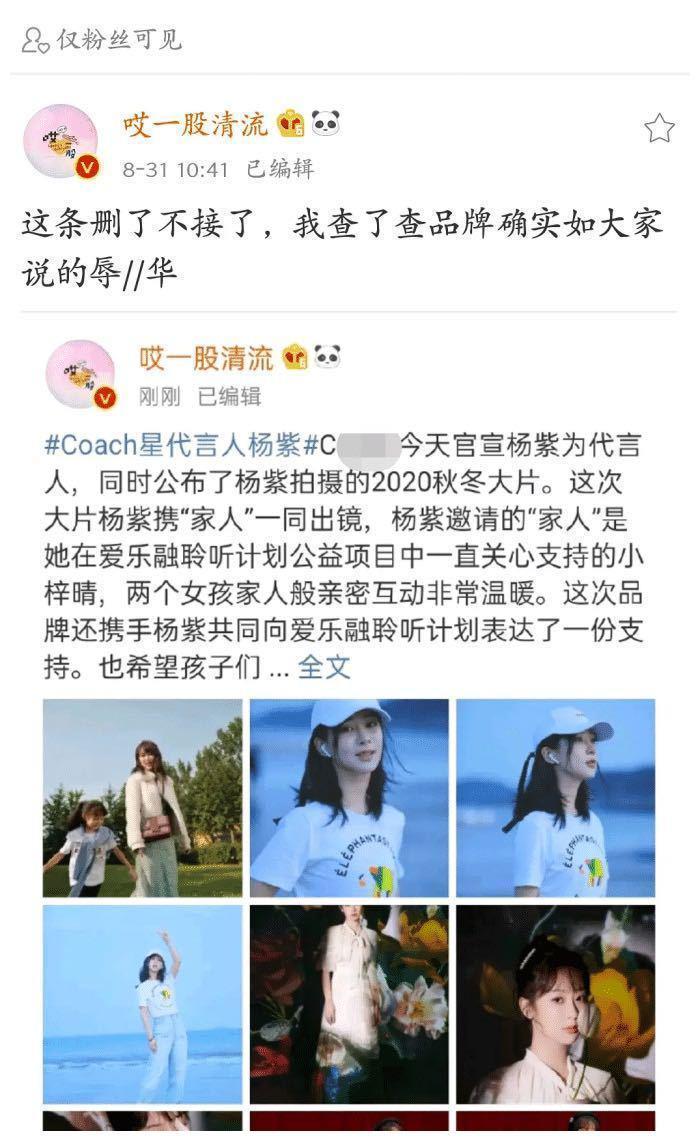The height and width of the screenshot is (1141, 700).
Task: Open the #Coach星代言人杨紫# hashtag
Action: click(180, 444)
